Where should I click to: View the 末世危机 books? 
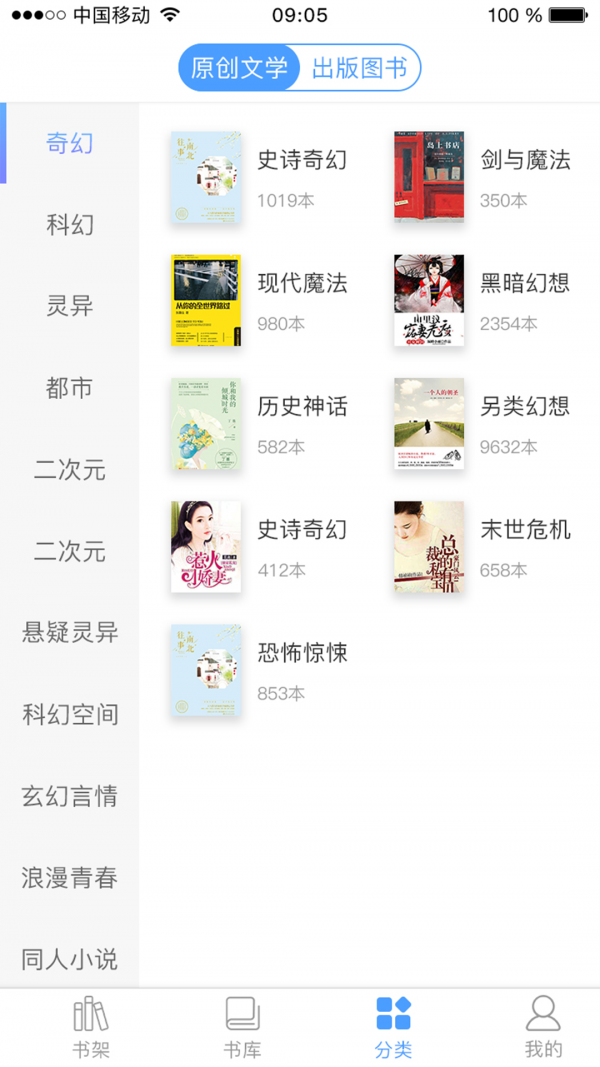coord(482,546)
